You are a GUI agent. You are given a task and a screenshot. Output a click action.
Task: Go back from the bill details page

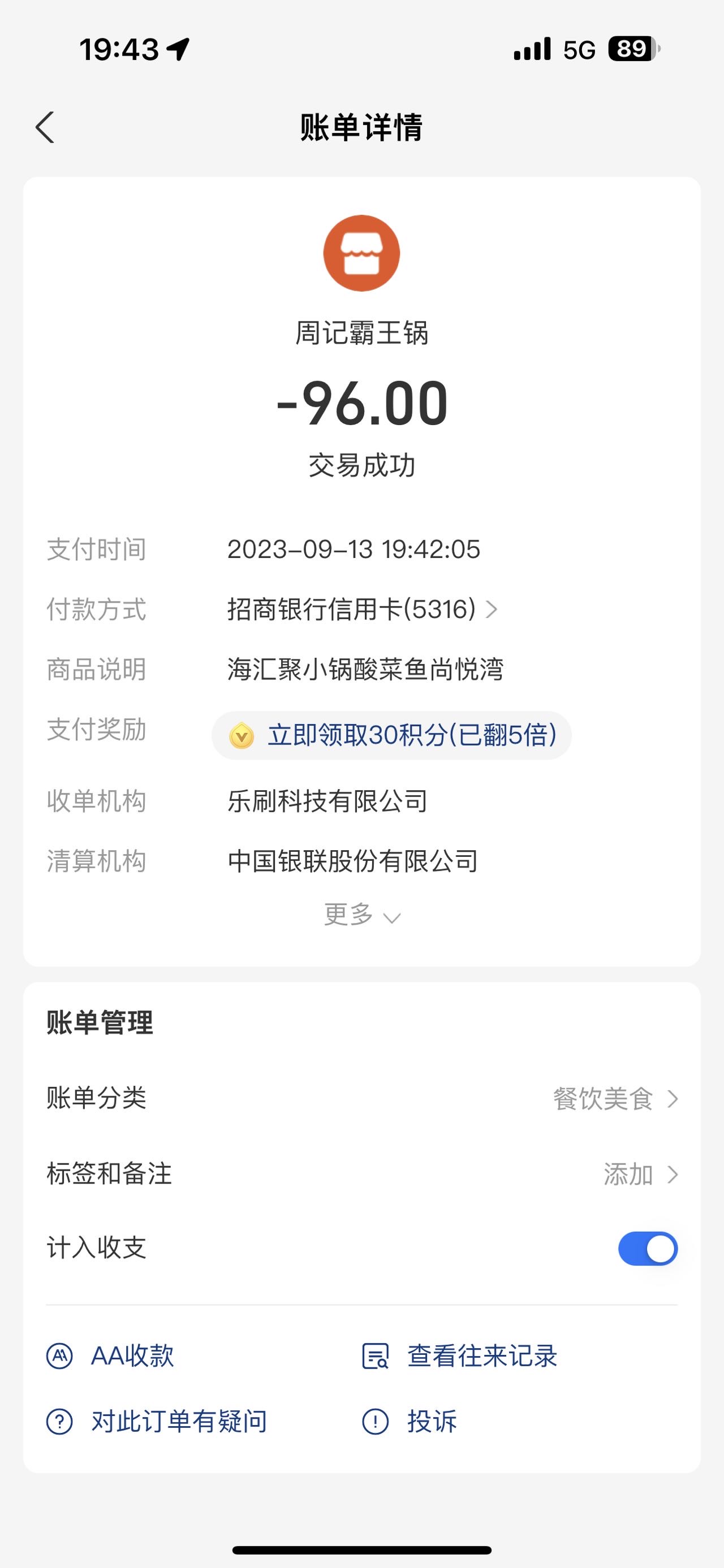(45, 127)
